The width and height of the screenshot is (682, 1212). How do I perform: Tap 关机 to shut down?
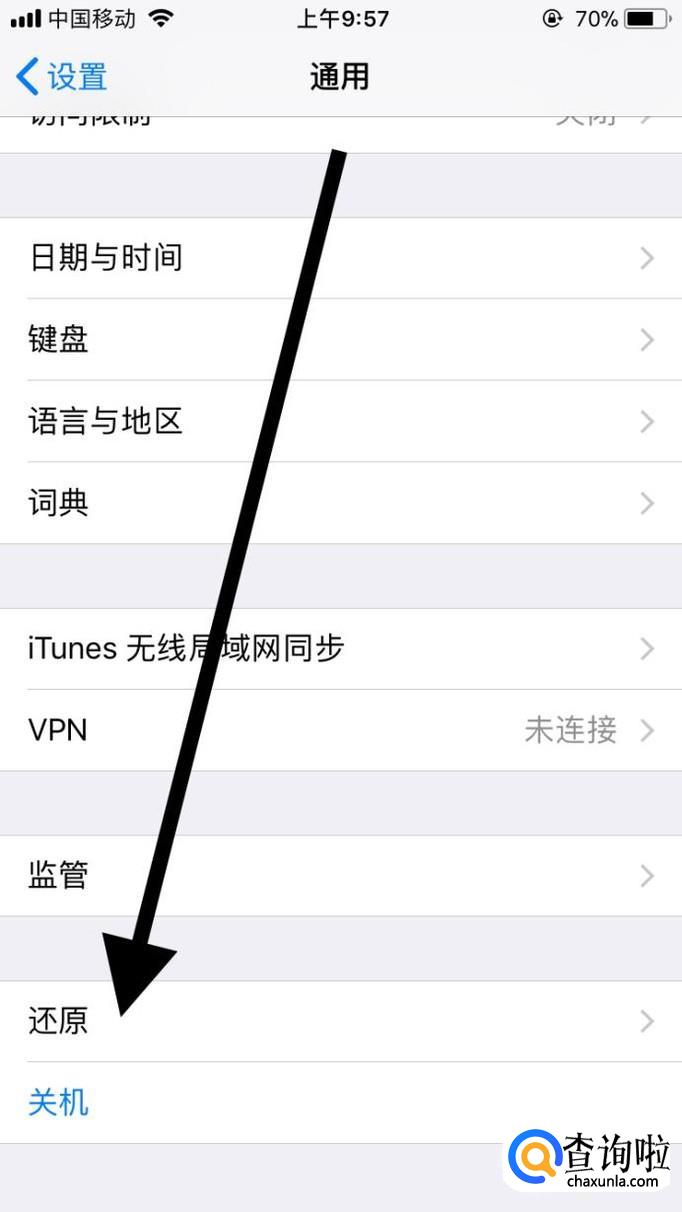59,1103
